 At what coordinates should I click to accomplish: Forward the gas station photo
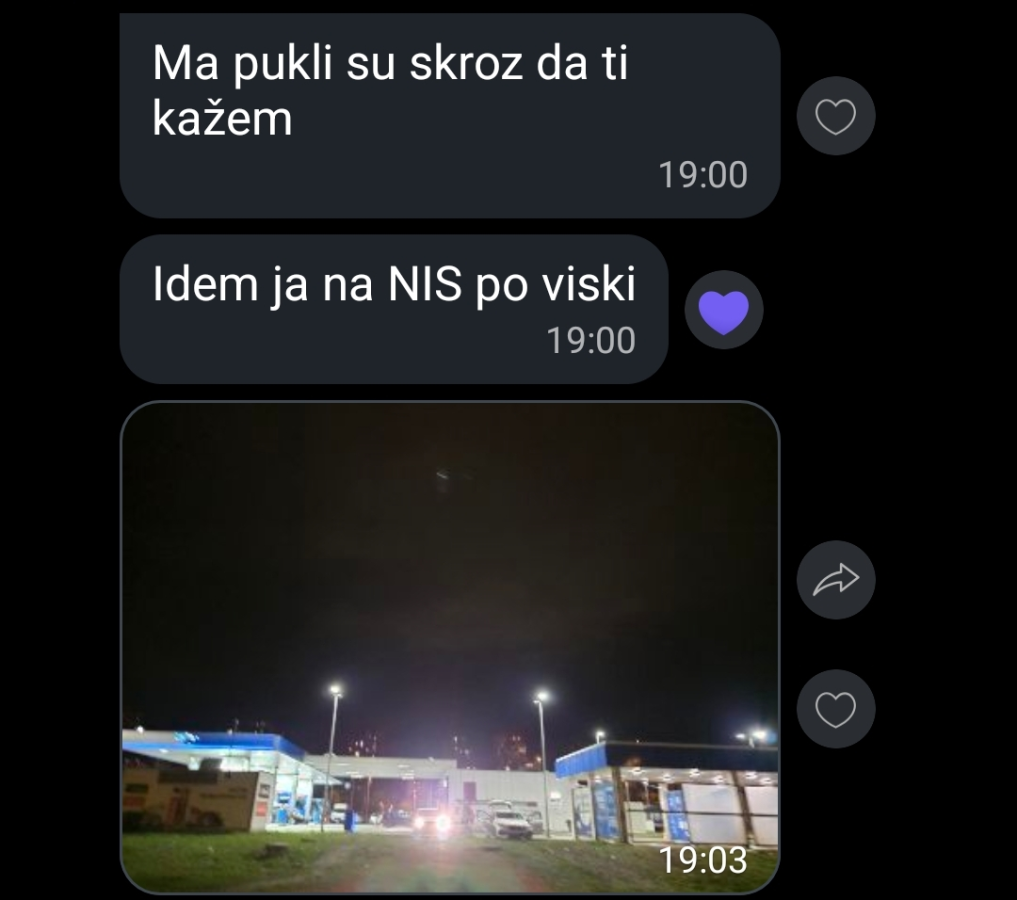[x=835, y=580]
